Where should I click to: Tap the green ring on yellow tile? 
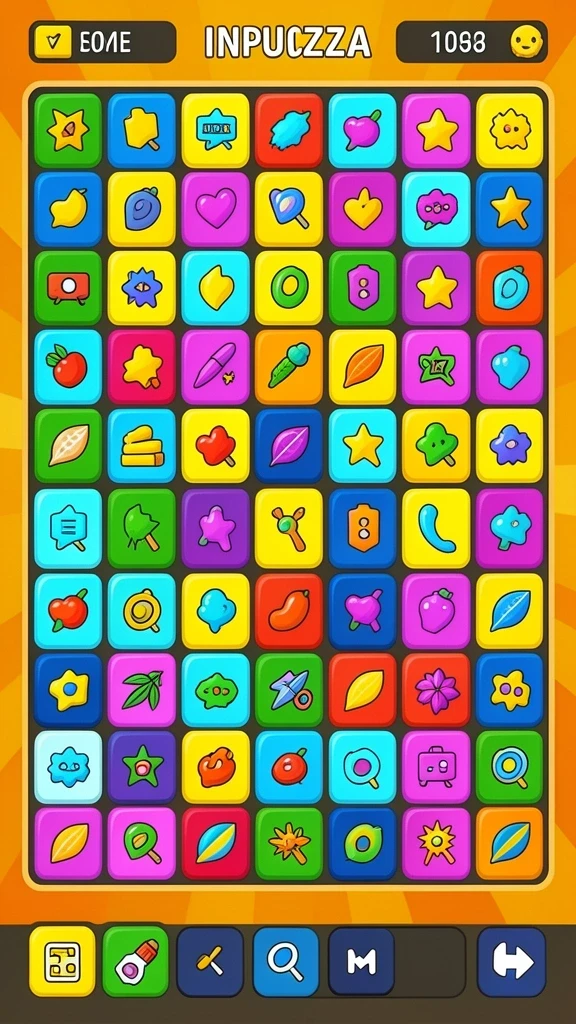(x=289, y=289)
